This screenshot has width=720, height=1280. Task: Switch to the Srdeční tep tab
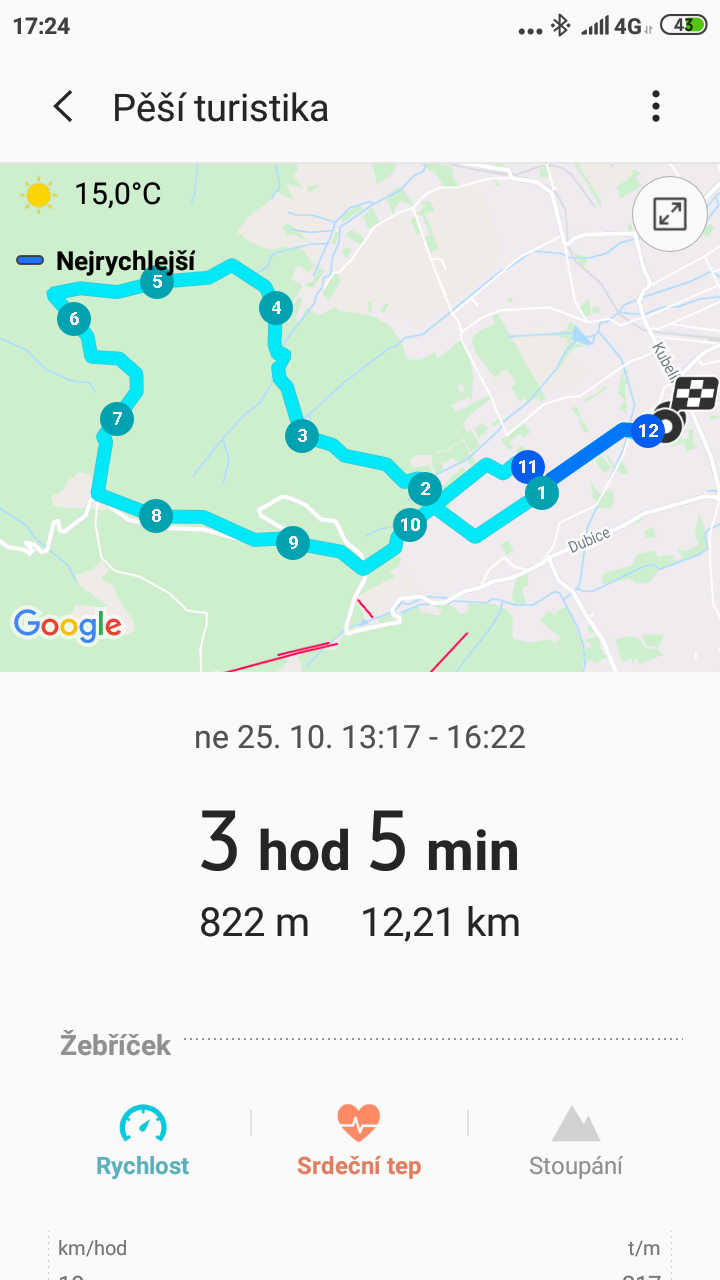[359, 1141]
